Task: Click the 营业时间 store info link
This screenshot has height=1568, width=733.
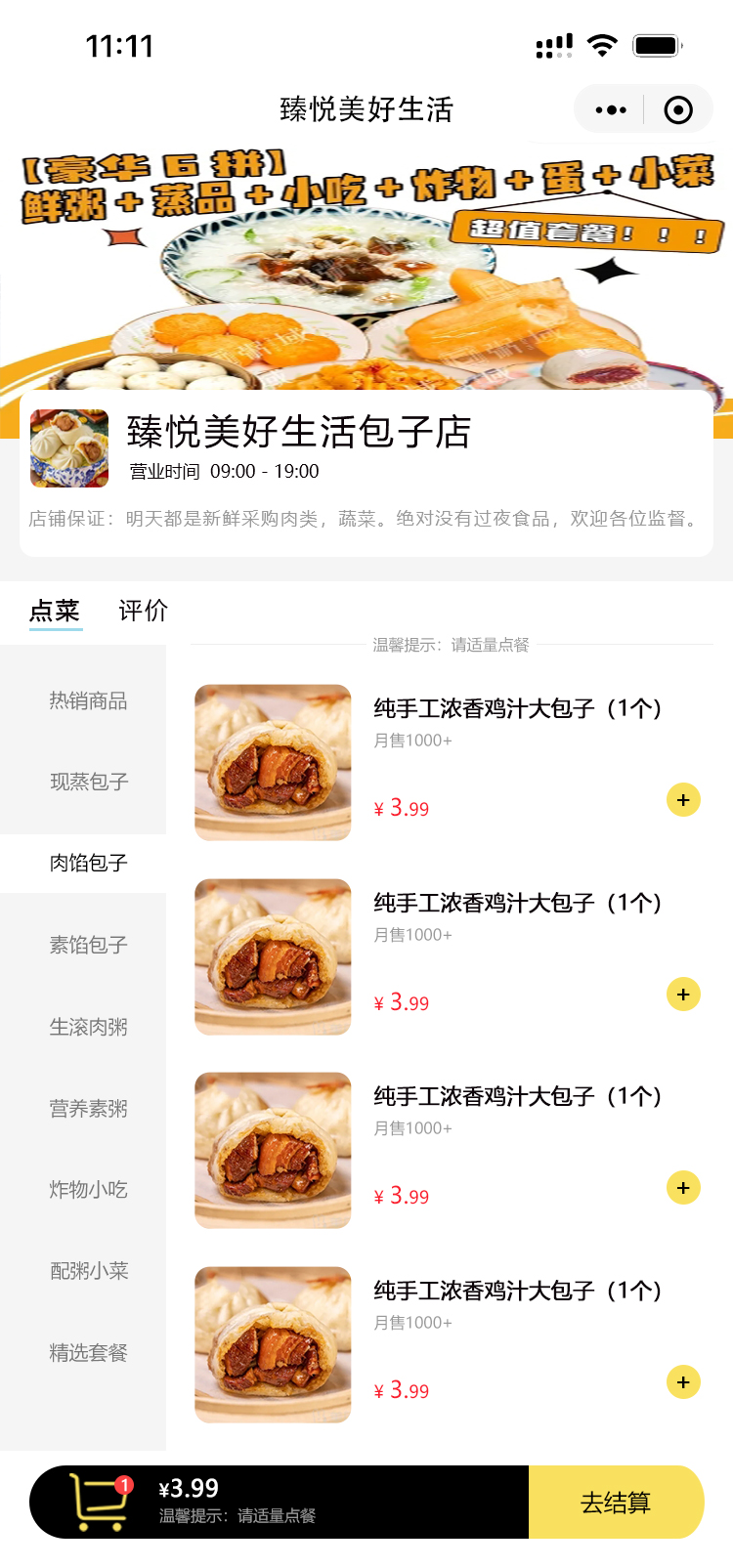Action: [222, 471]
